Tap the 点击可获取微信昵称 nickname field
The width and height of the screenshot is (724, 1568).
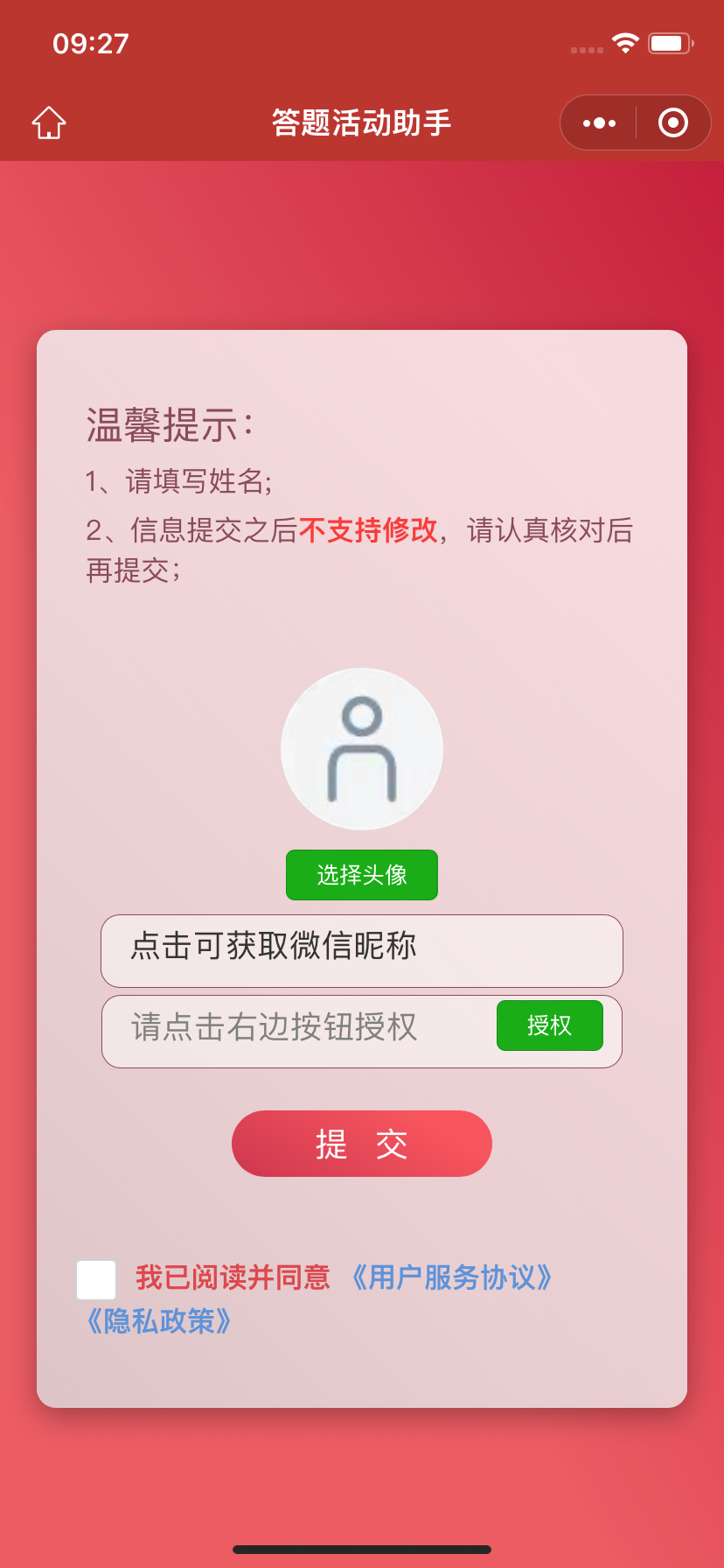tap(362, 951)
